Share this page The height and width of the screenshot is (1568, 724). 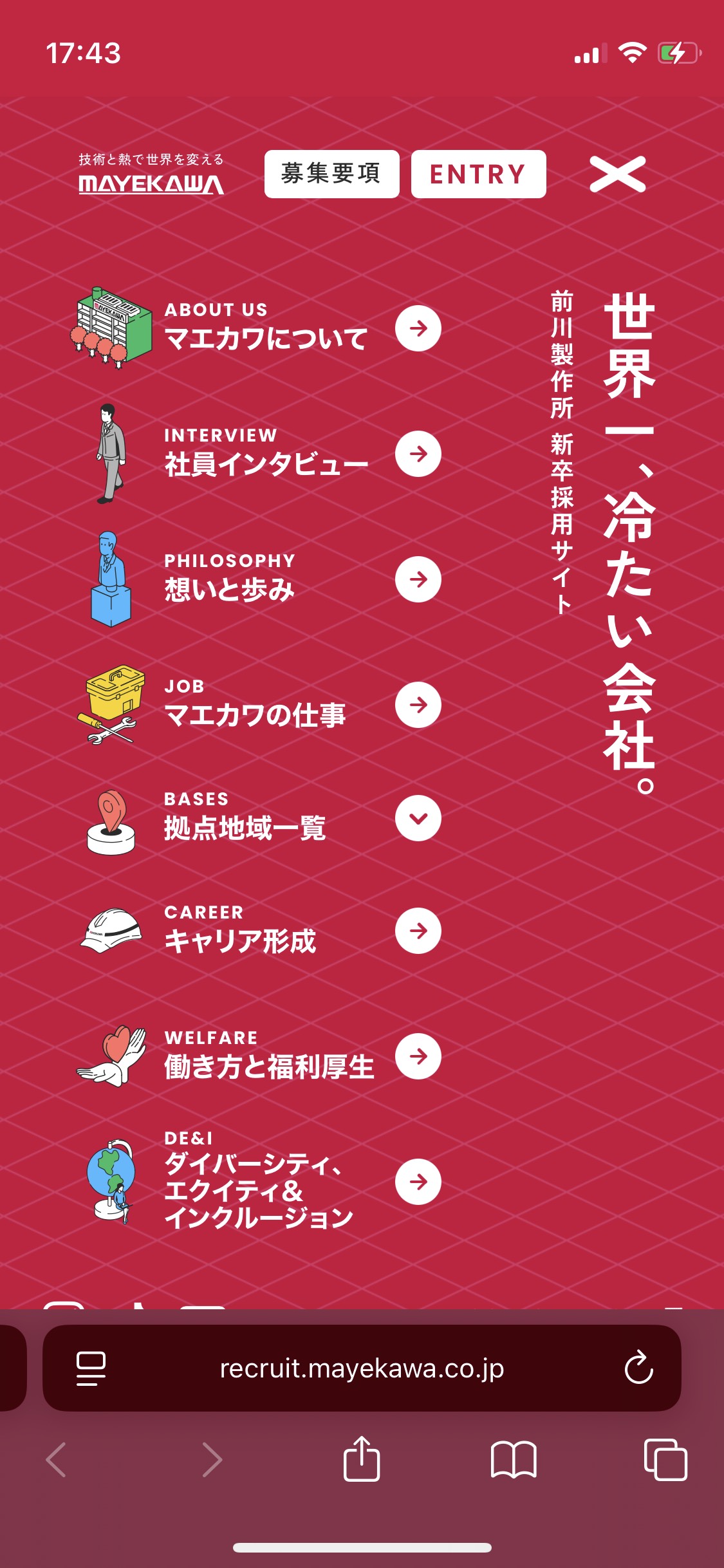click(x=362, y=1459)
